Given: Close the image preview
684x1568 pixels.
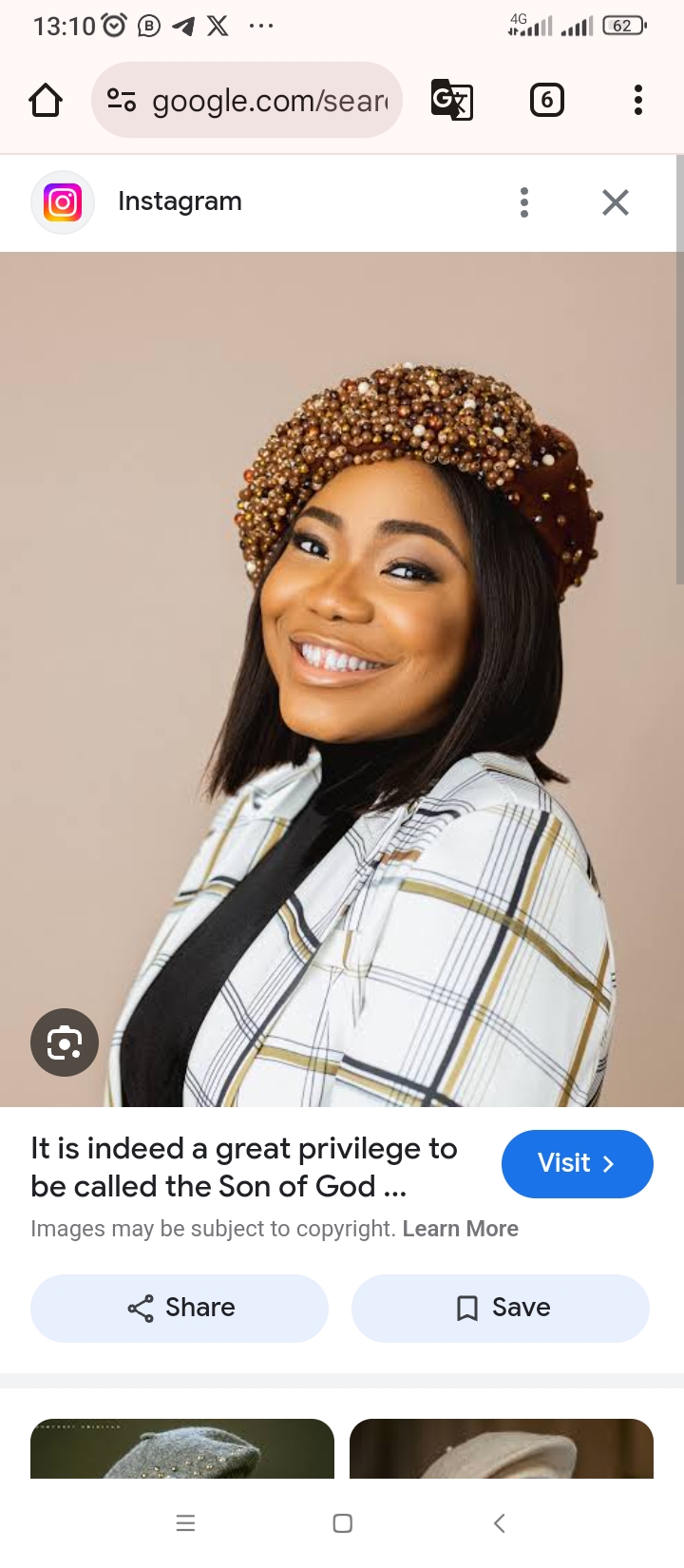Looking at the screenshot, I should pyautogui.click(x=615, y=201).
